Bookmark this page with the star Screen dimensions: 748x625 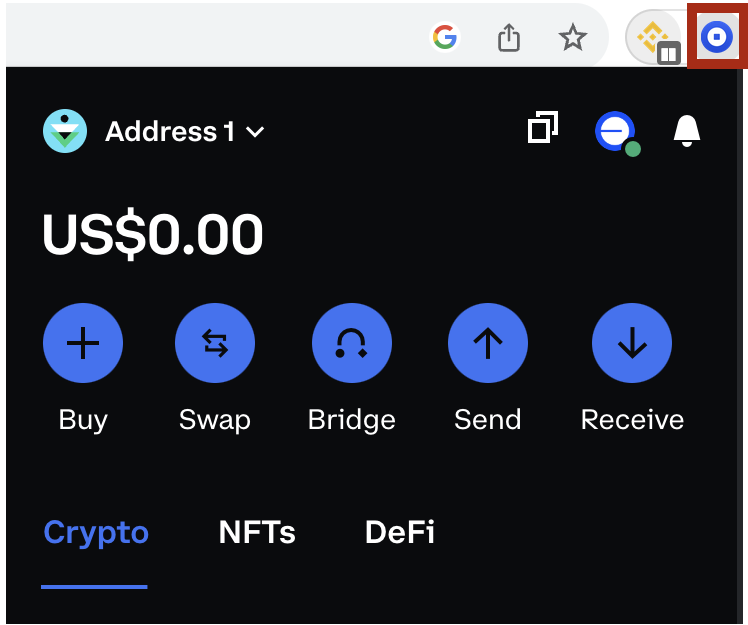[572, 38]
